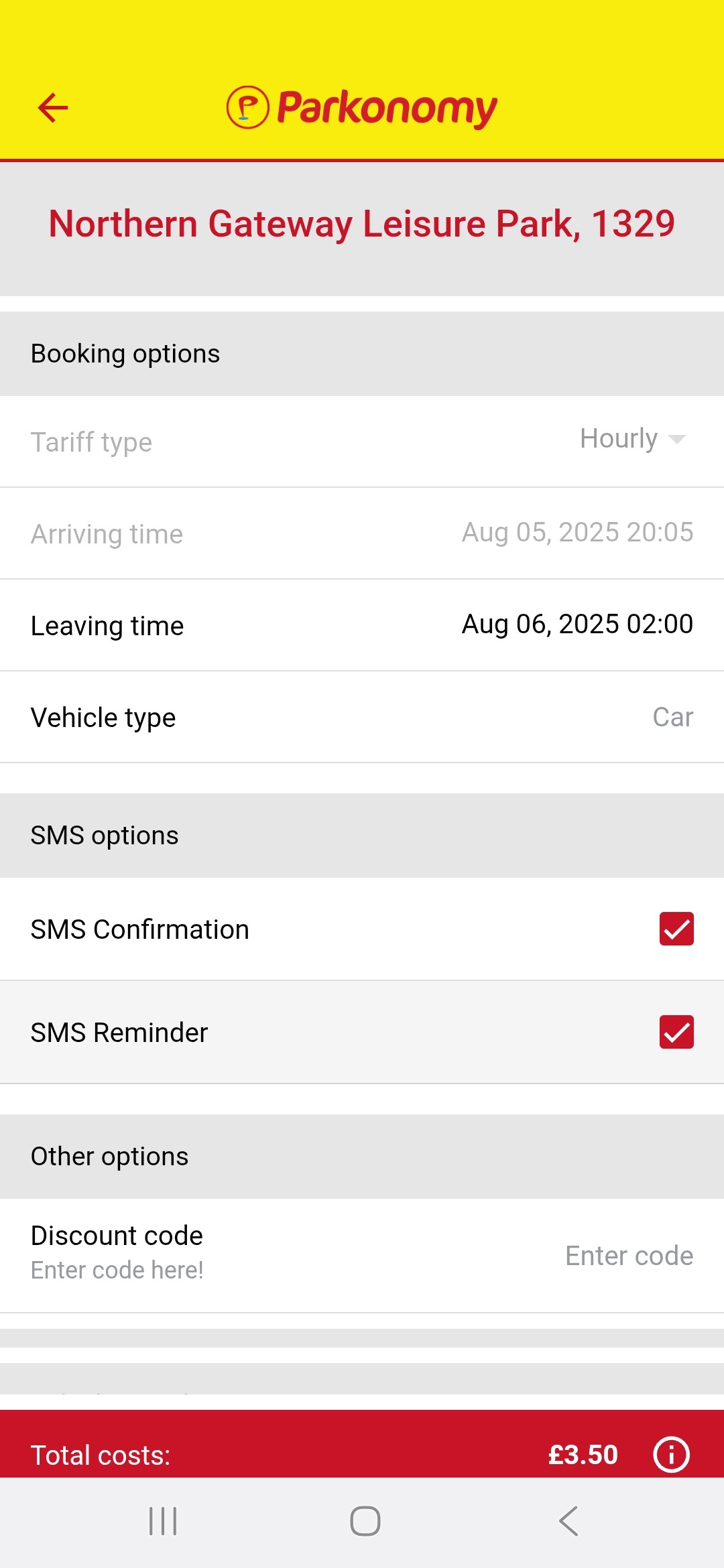Screen dimensions: 724x1568
Task: Uncheck SMS Confirmation
Action: (676, 929)
